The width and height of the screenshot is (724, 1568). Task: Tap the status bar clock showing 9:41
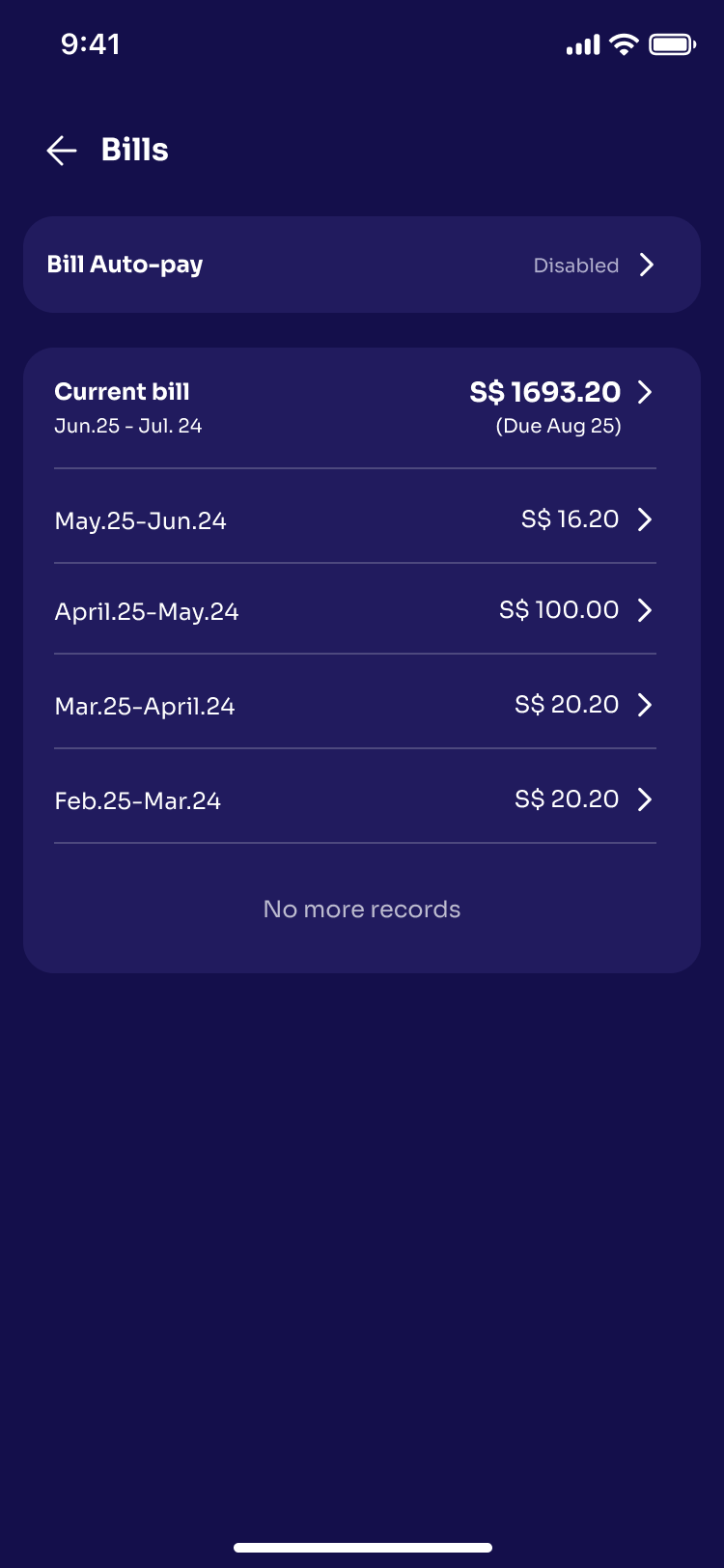[x=92, y=43]
